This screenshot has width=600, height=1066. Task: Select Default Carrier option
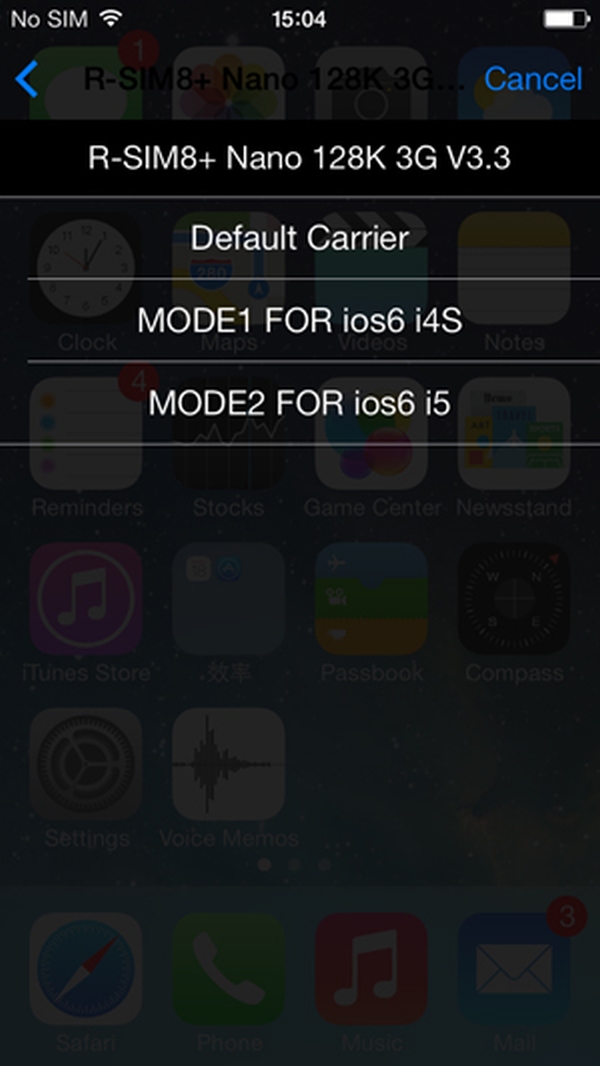[300, 239]
